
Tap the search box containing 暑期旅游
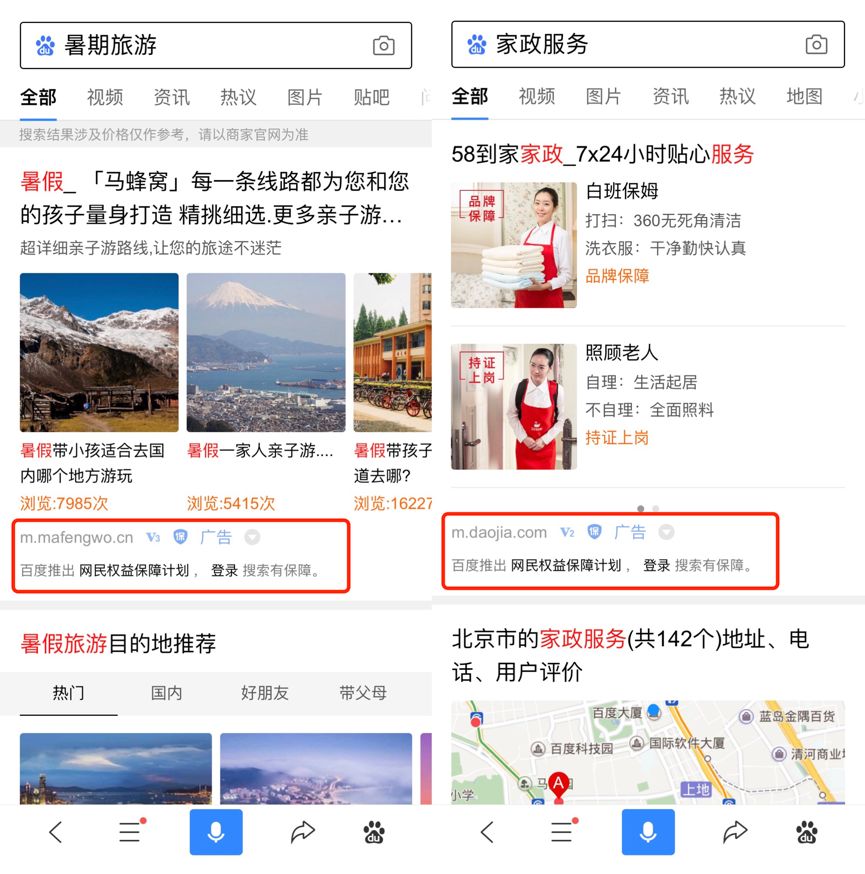pos(200,45)
